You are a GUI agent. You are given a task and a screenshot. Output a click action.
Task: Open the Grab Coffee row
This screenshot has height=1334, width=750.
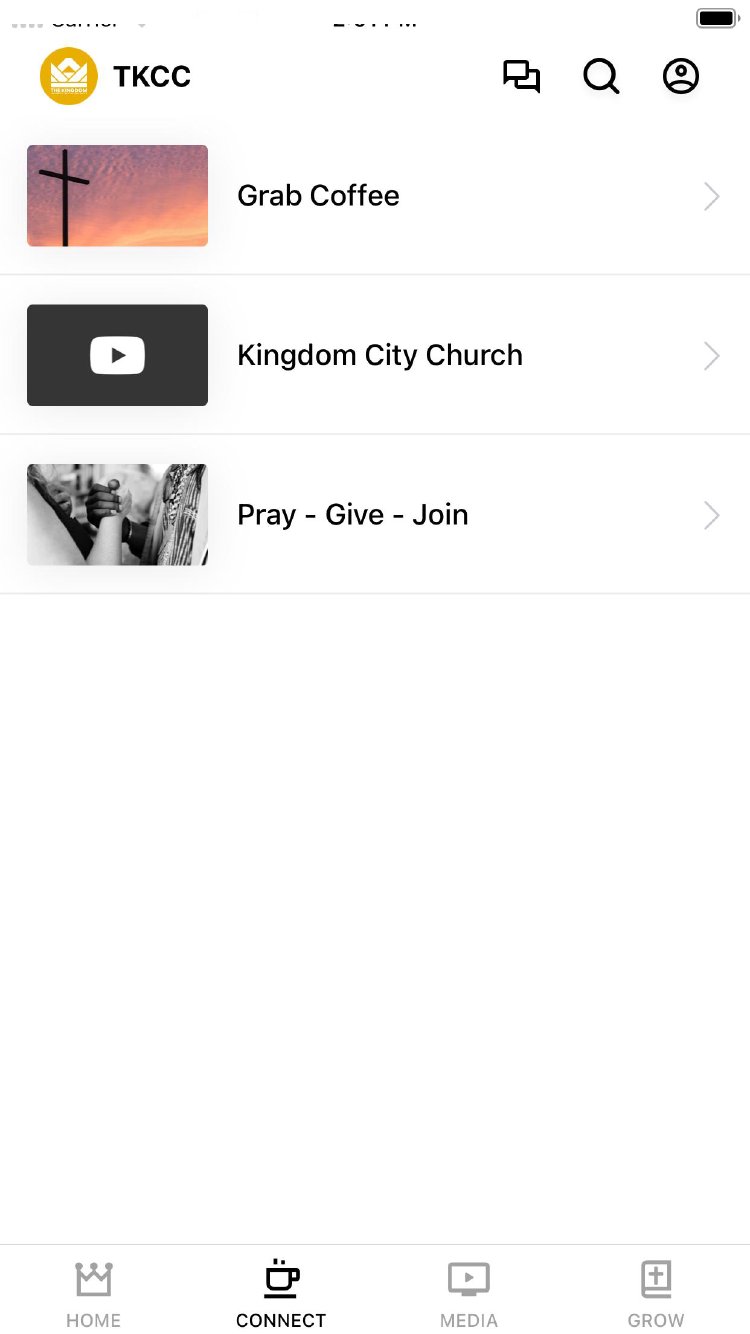(x=374, y=196)
